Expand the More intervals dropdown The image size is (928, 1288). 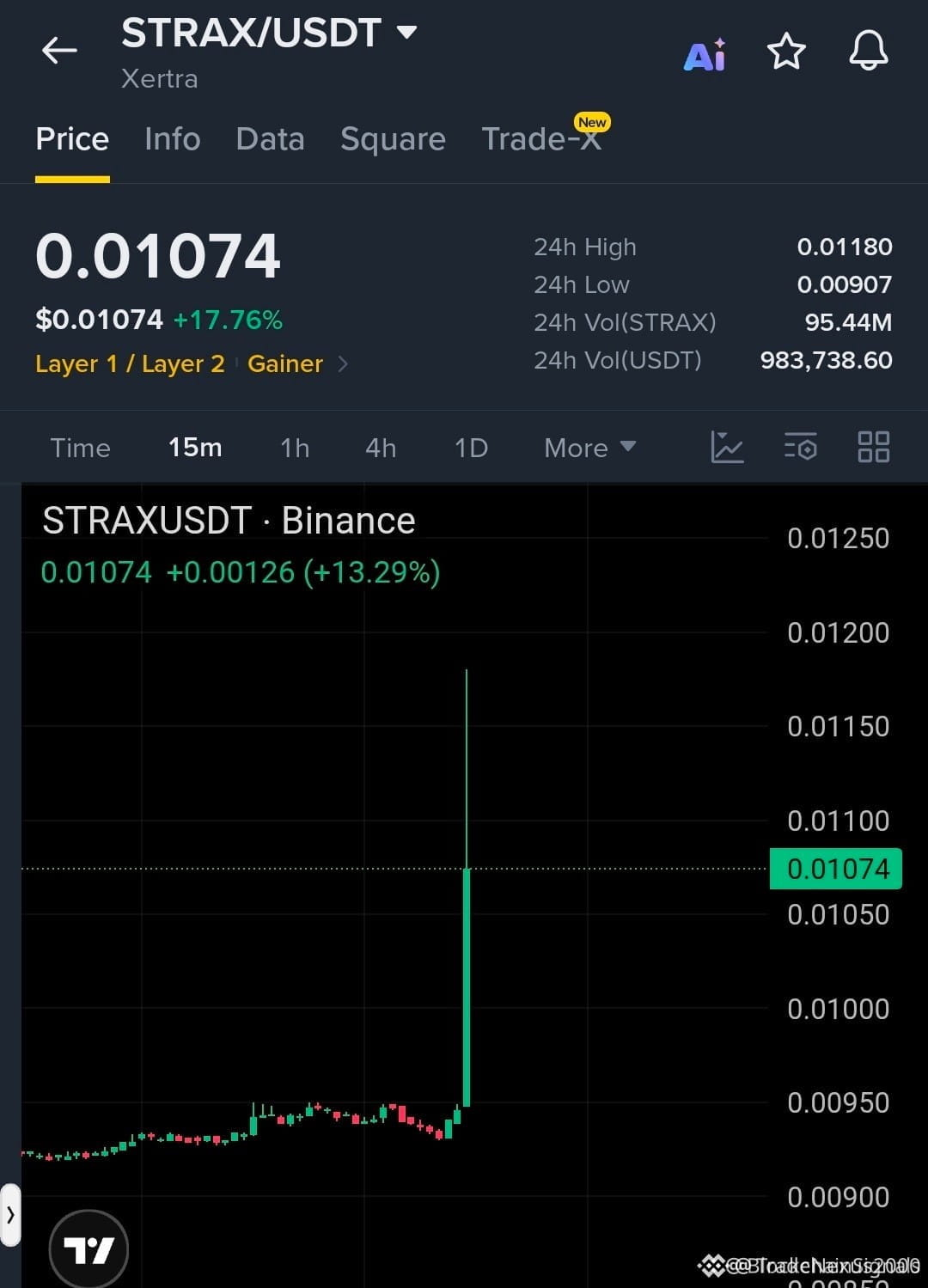[x=589, y=448]
